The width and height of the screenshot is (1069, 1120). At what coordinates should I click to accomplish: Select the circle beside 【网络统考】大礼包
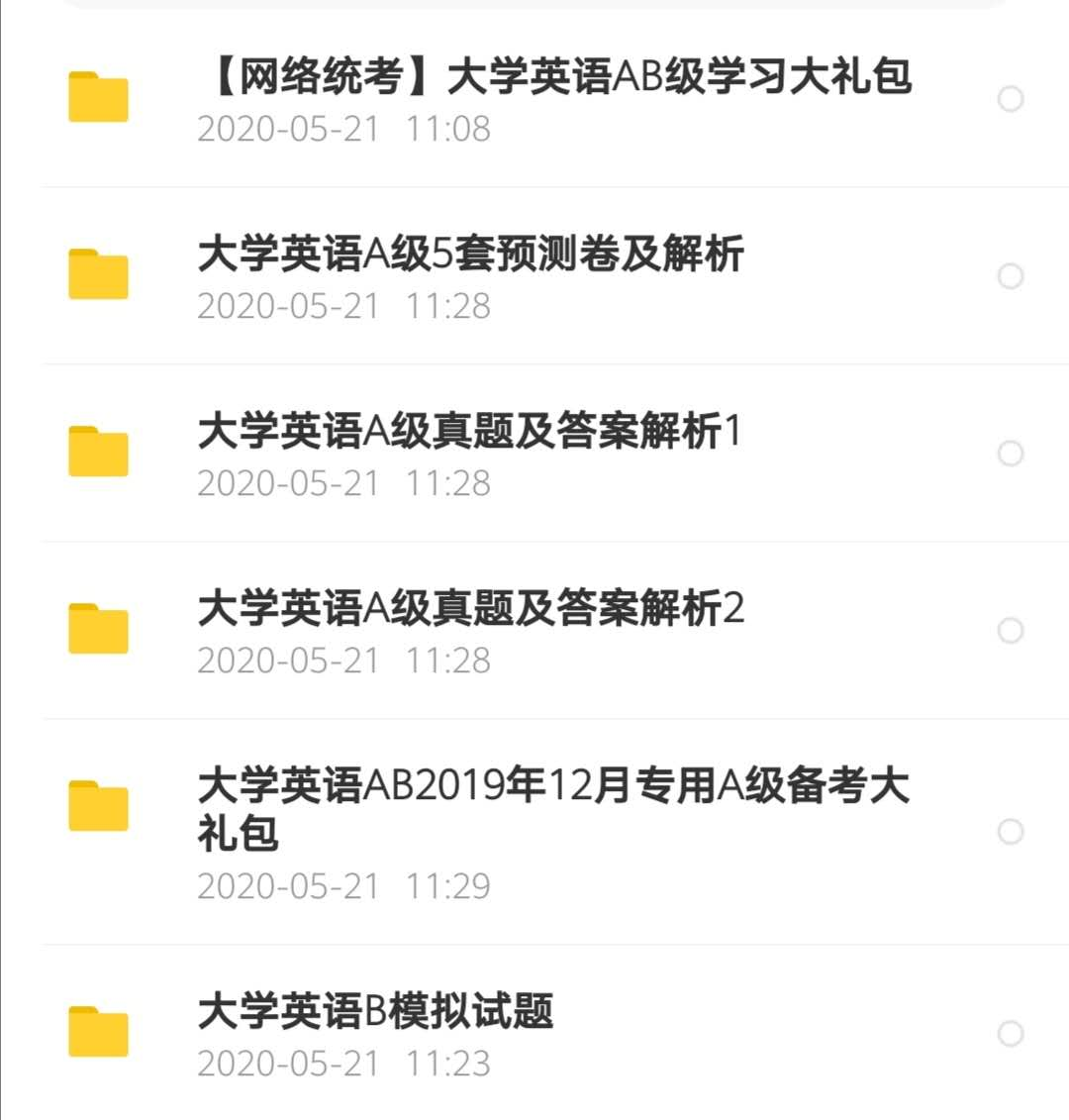point(1011,99)
